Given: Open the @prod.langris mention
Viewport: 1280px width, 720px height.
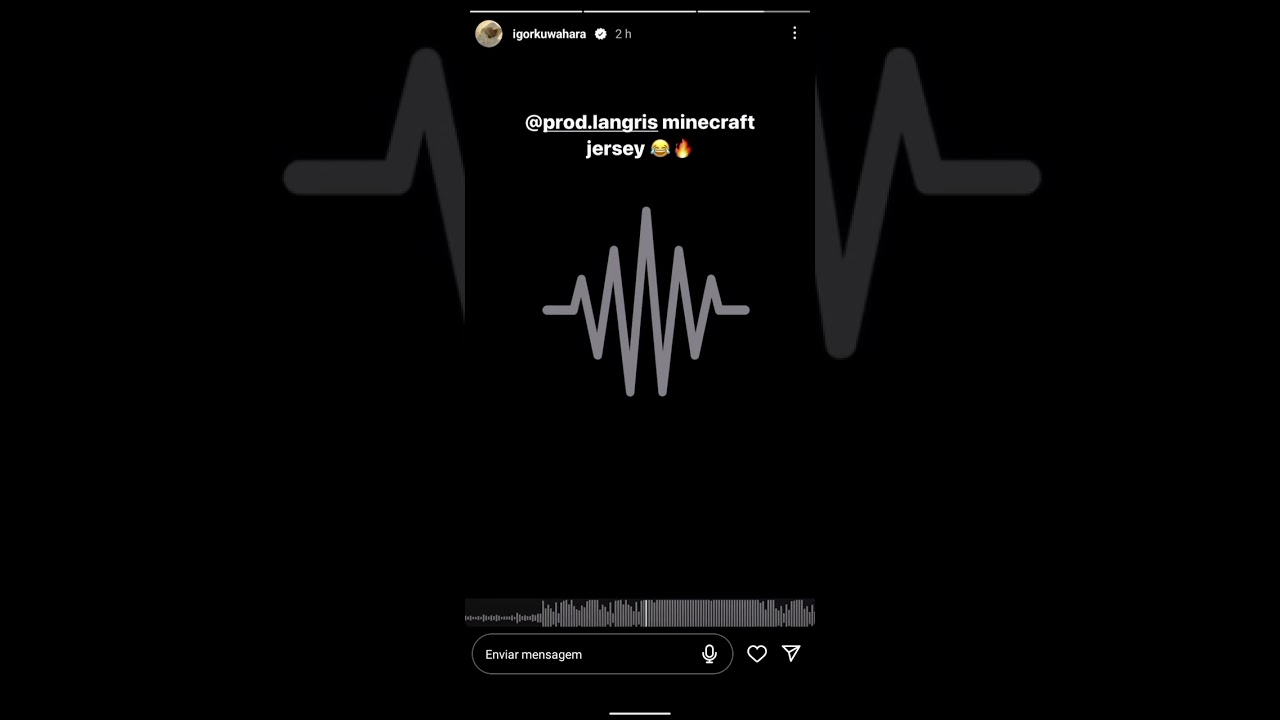Looking at the screenshot, I should [x=591, y=122].
